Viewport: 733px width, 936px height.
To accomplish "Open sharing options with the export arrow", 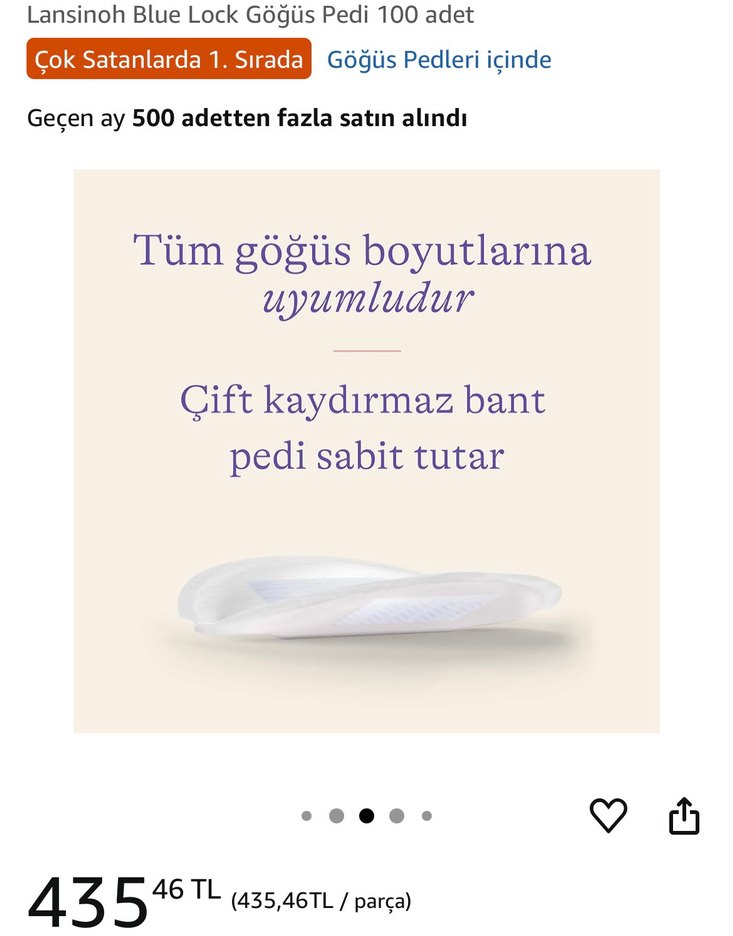I will 684,815.
